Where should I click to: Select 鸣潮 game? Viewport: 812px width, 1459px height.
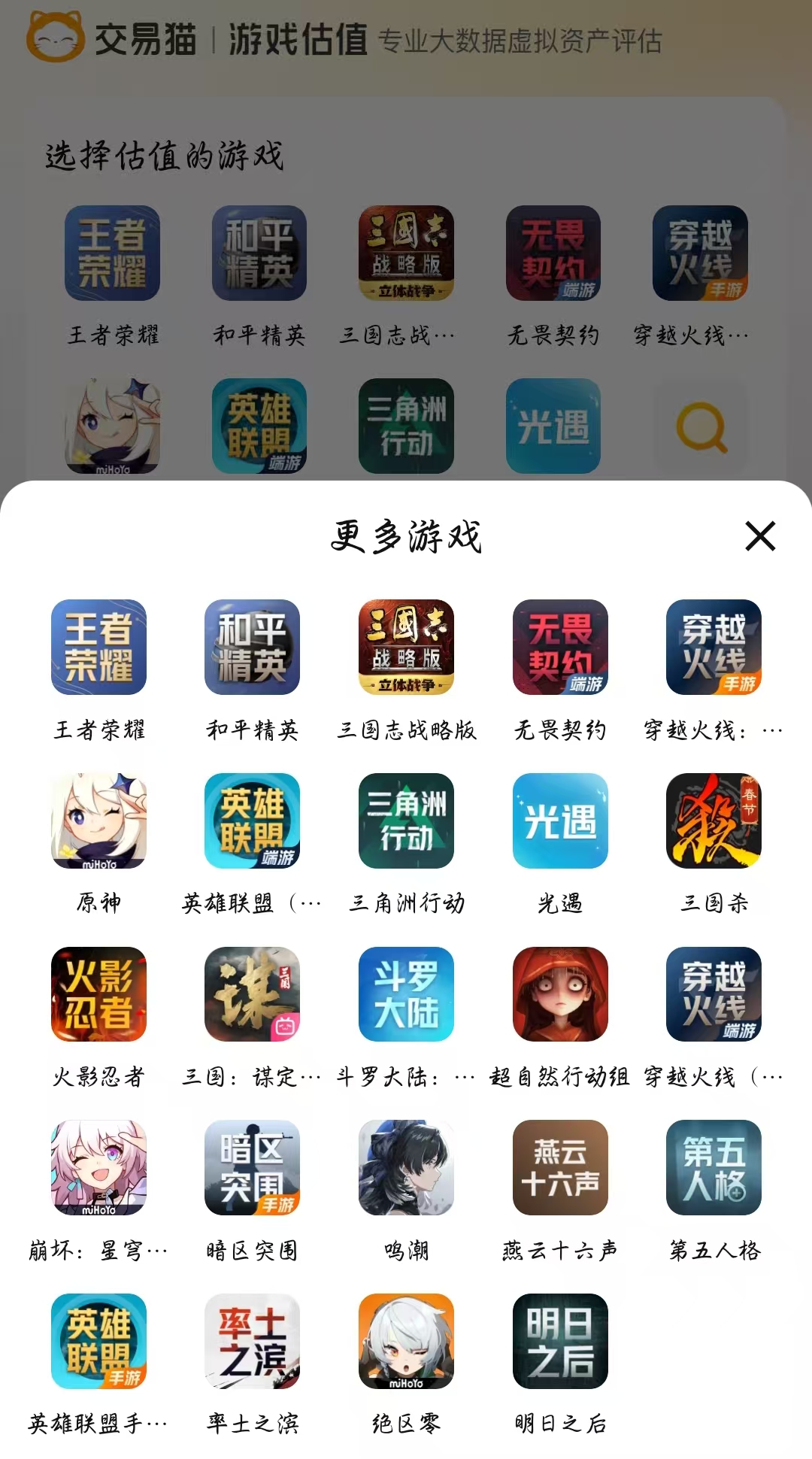(x=406, y=1168)
